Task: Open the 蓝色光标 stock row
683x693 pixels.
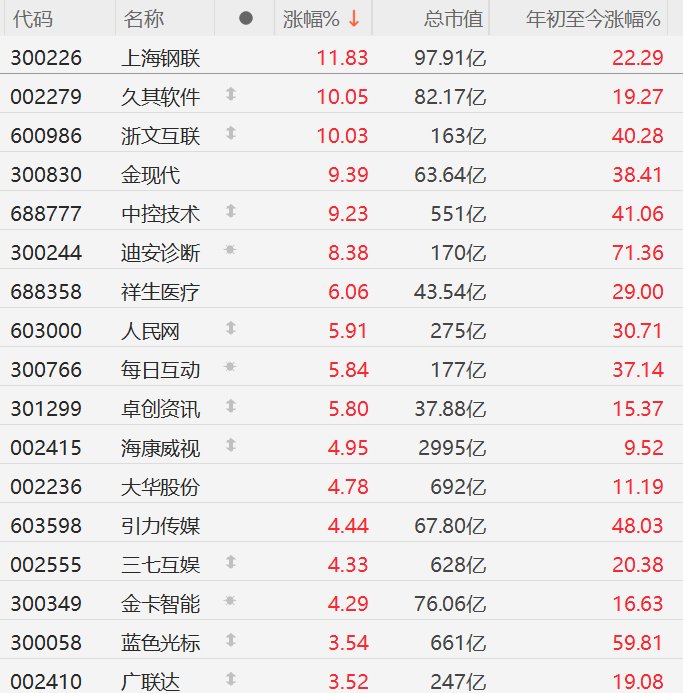Action: click(160, 643)
